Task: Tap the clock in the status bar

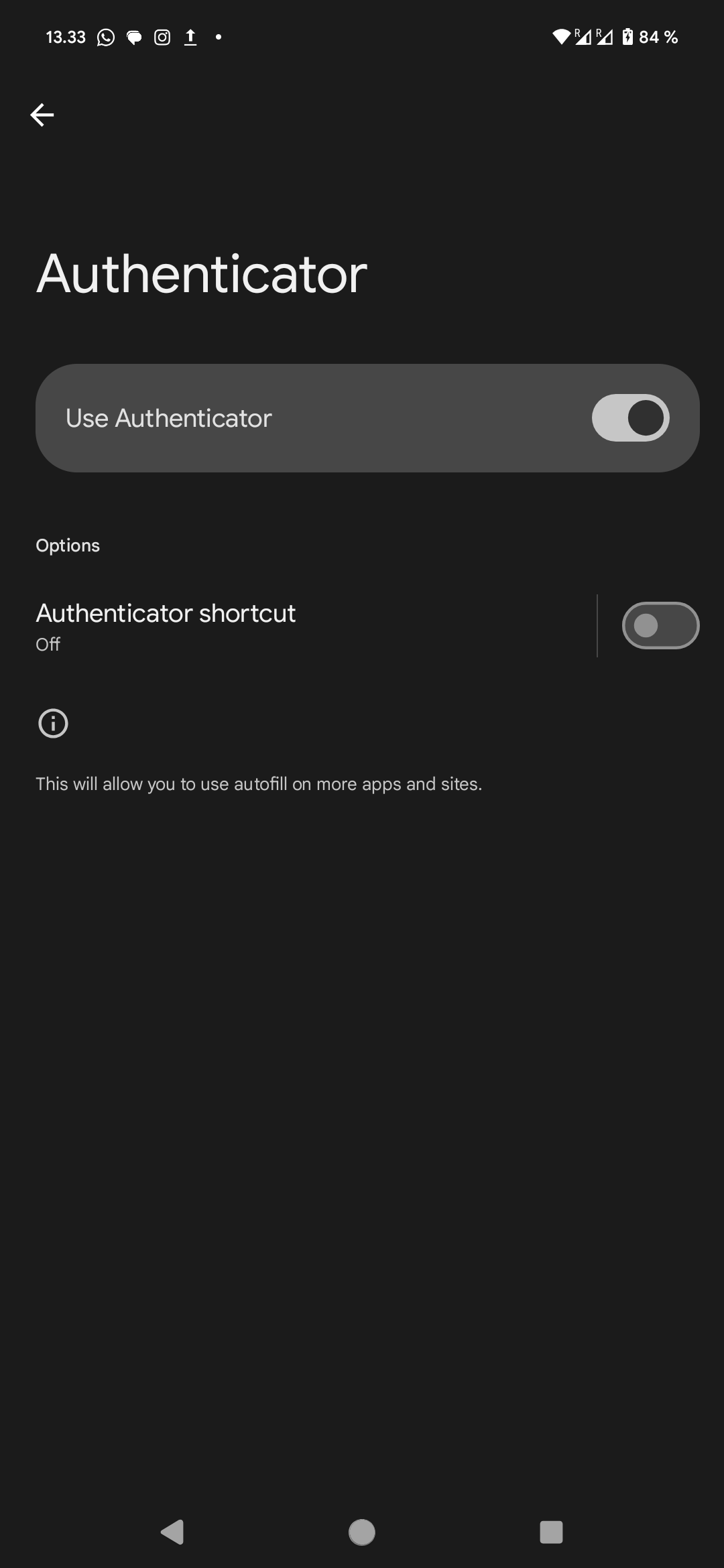Action: coord(65,37)
